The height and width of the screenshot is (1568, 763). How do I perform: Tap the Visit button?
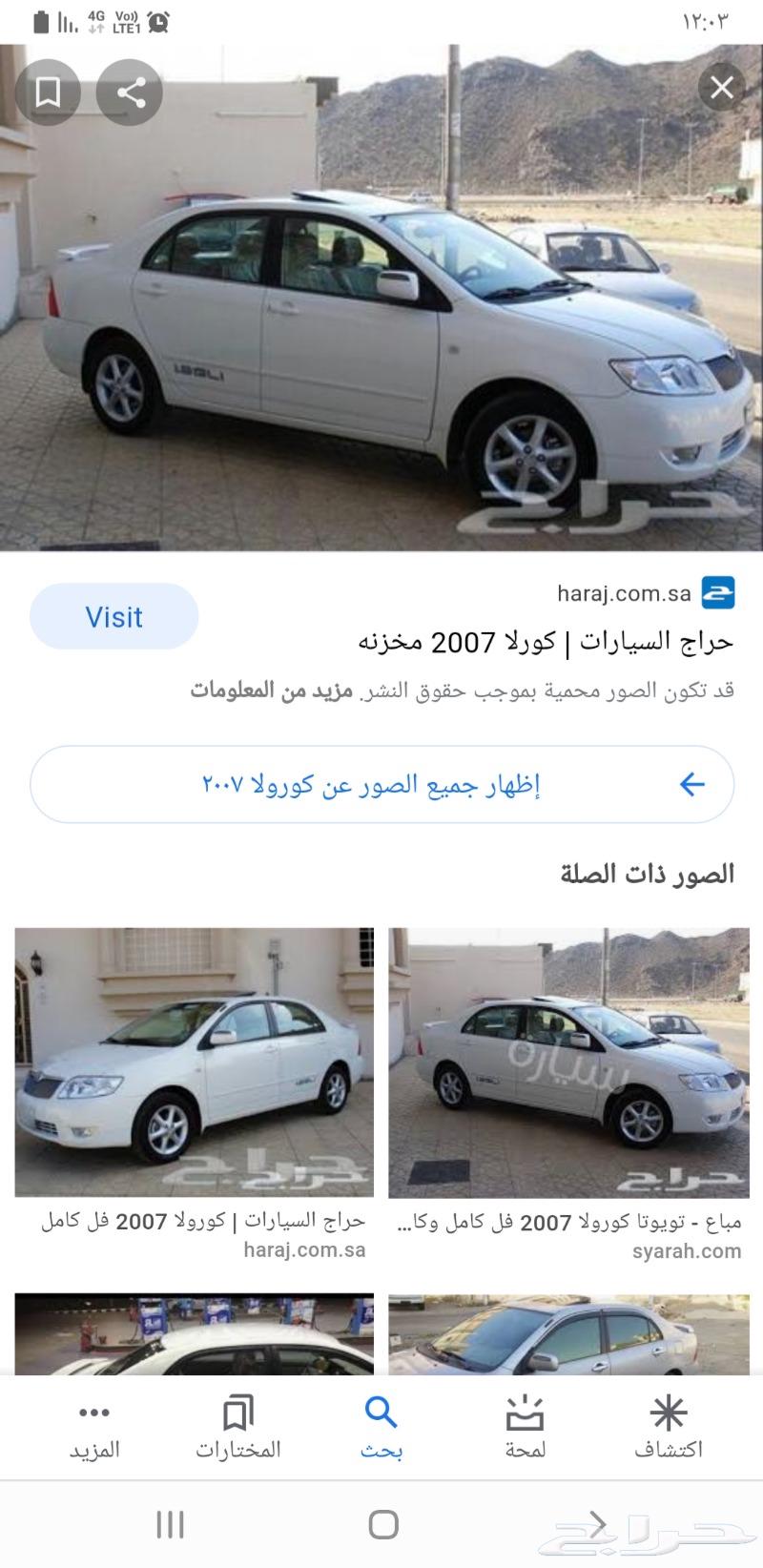tap(114, 617)
